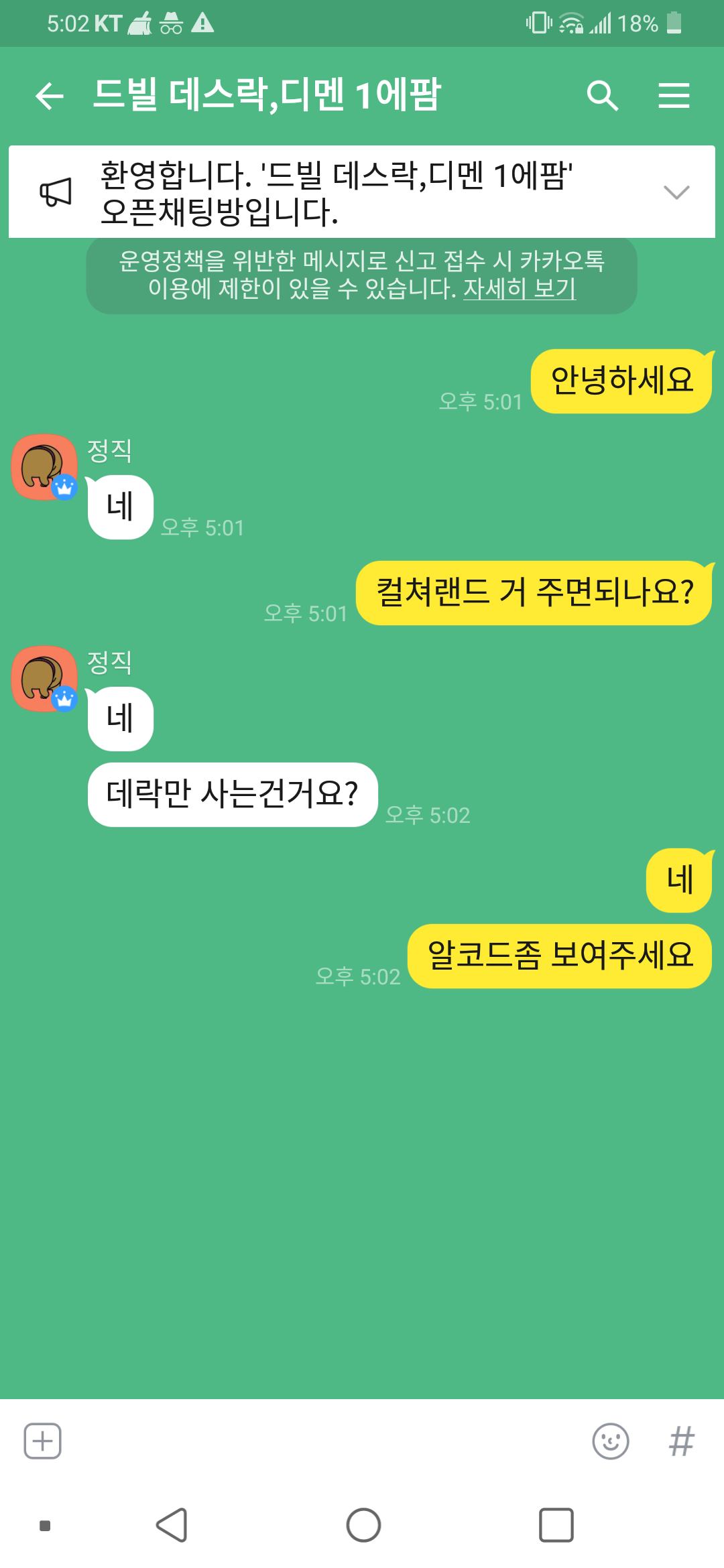Open the plus attachment menu
The height and width of the screenshot is (1568, 724).
tap(43, 1441)
